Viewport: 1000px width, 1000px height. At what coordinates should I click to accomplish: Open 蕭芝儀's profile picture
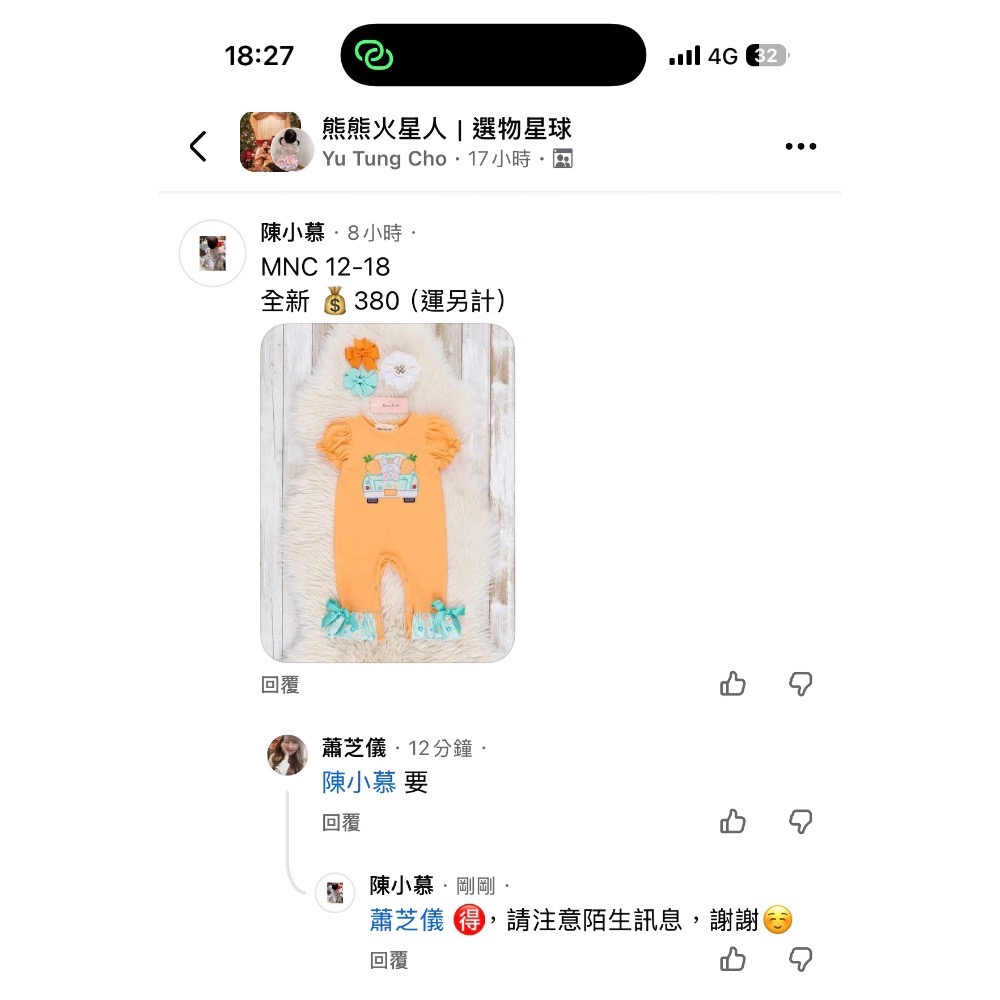coord(287,755)
